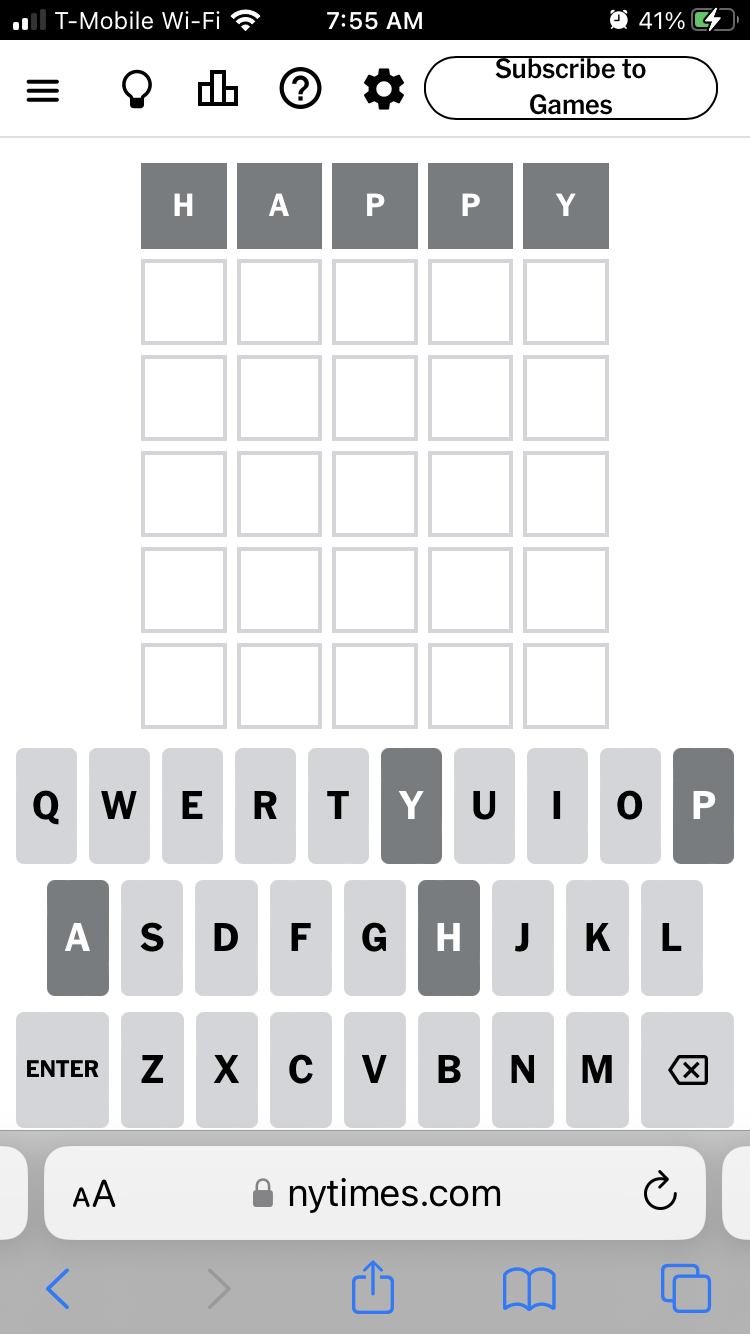The image size is (750, 1334).
Task: Open the hamburger menu
Action: (42, 91)
